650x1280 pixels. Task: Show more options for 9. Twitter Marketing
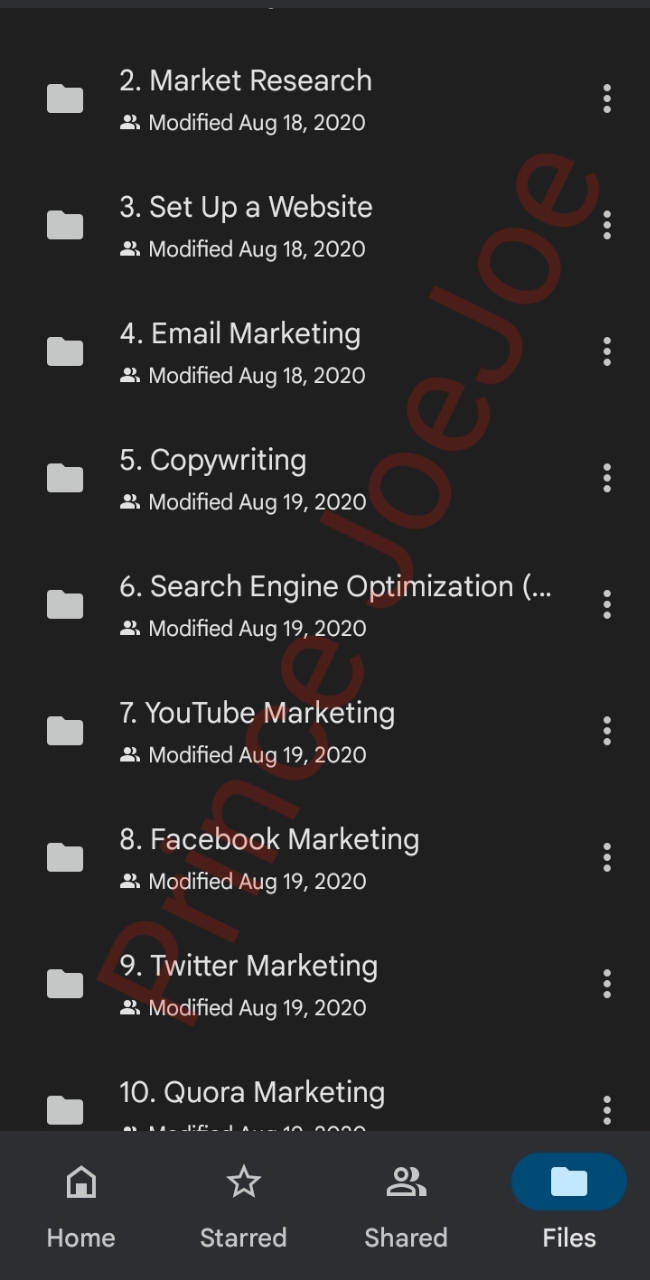(x=607, y=985)
